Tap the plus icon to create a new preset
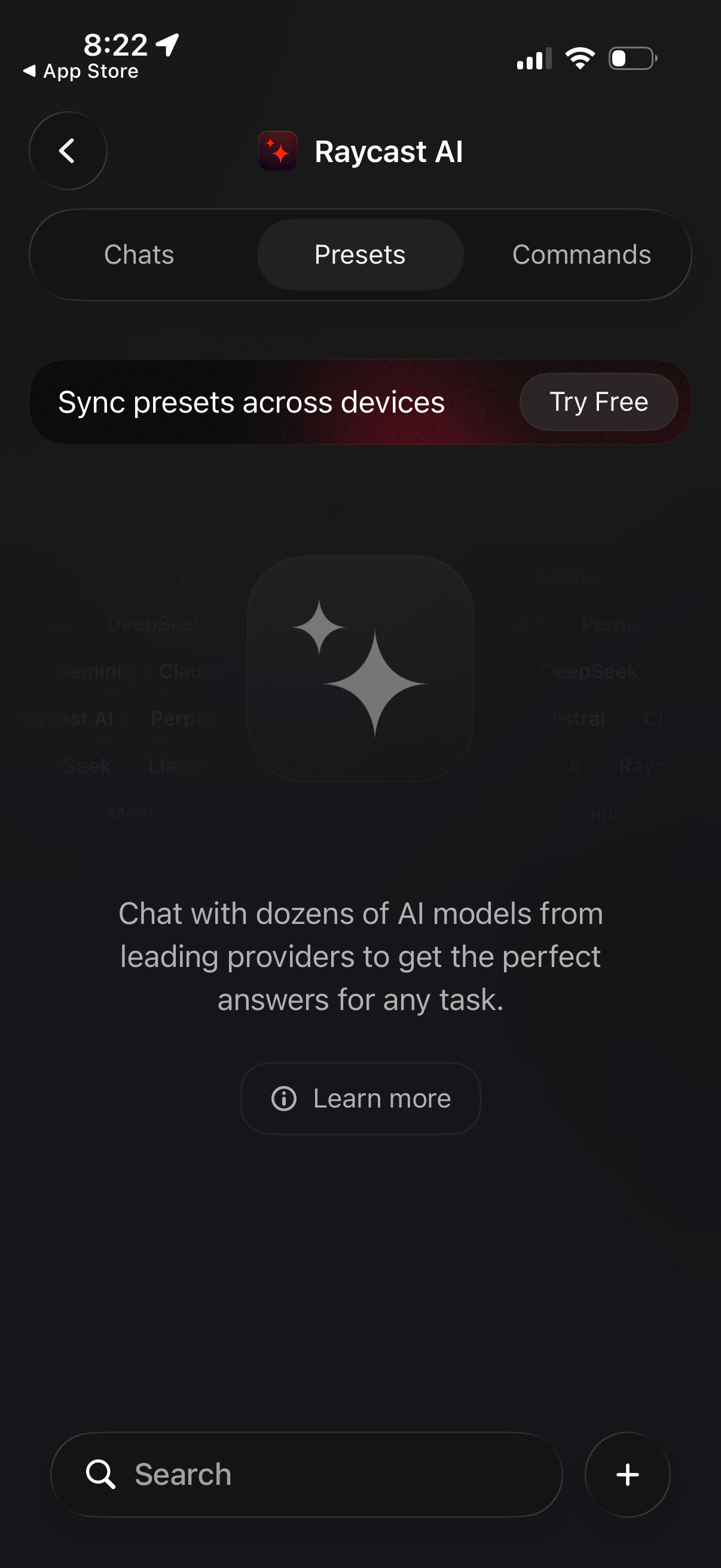This screenshot has height=1568, width=721. click(x=628, y=1474)
